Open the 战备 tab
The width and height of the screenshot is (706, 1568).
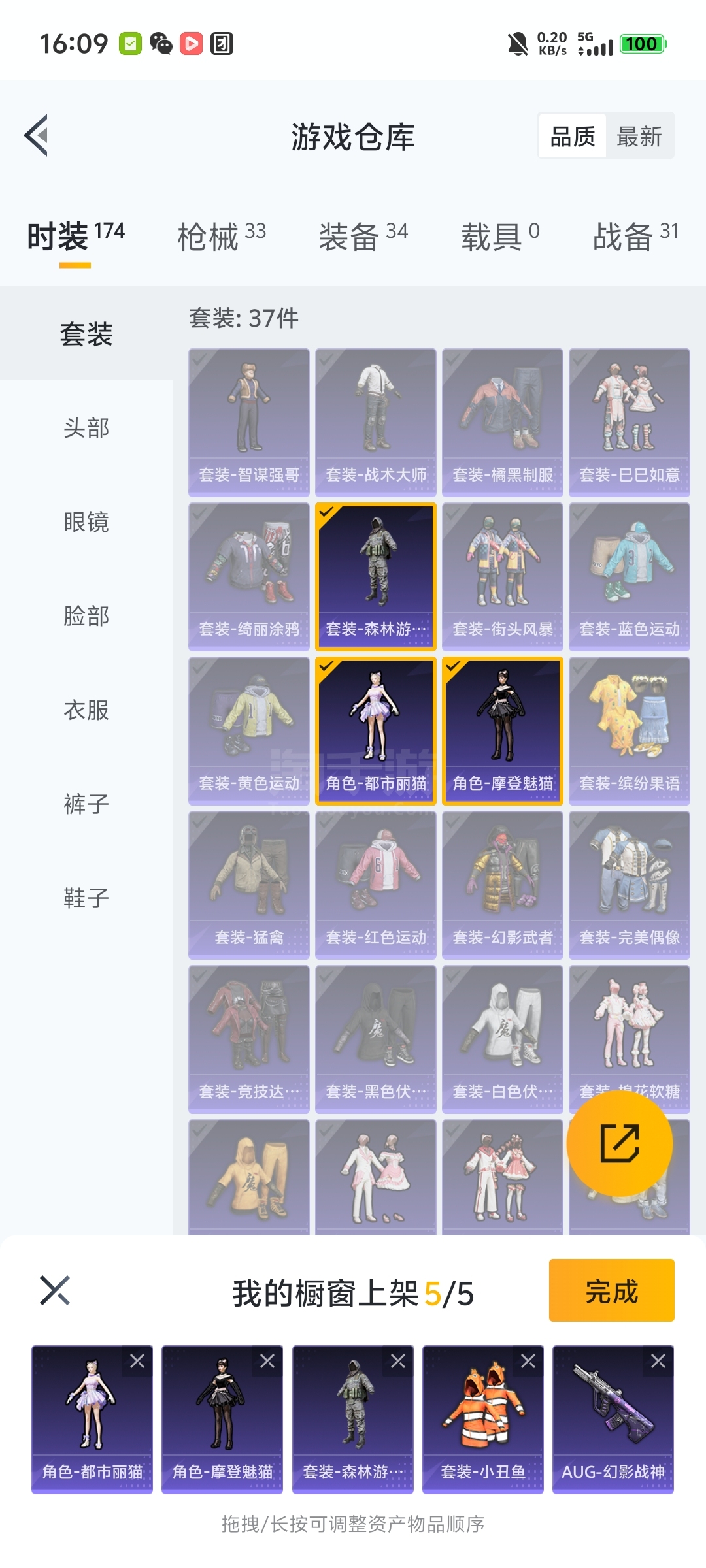[635, 236]
